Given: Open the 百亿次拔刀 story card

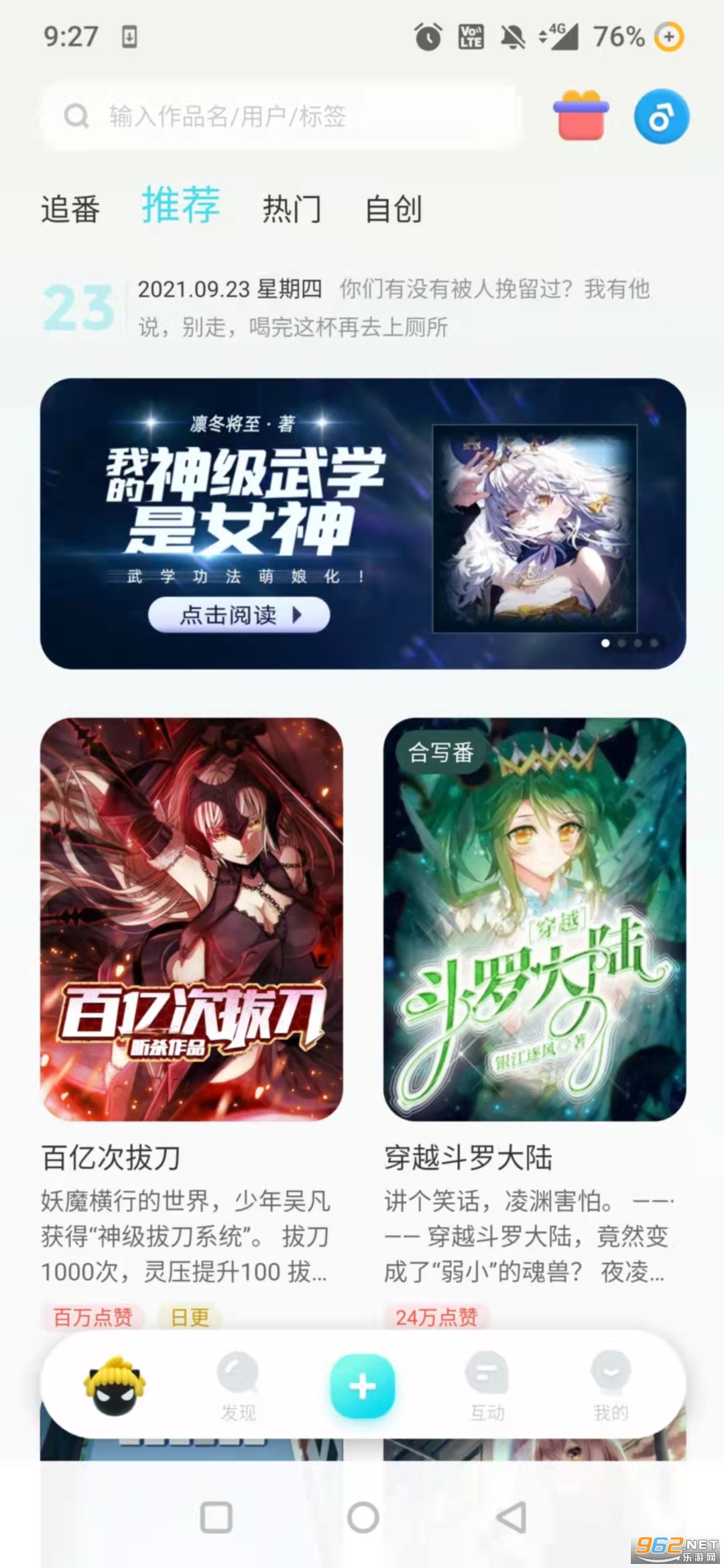Looking at the screenshot, I should 191,918.
